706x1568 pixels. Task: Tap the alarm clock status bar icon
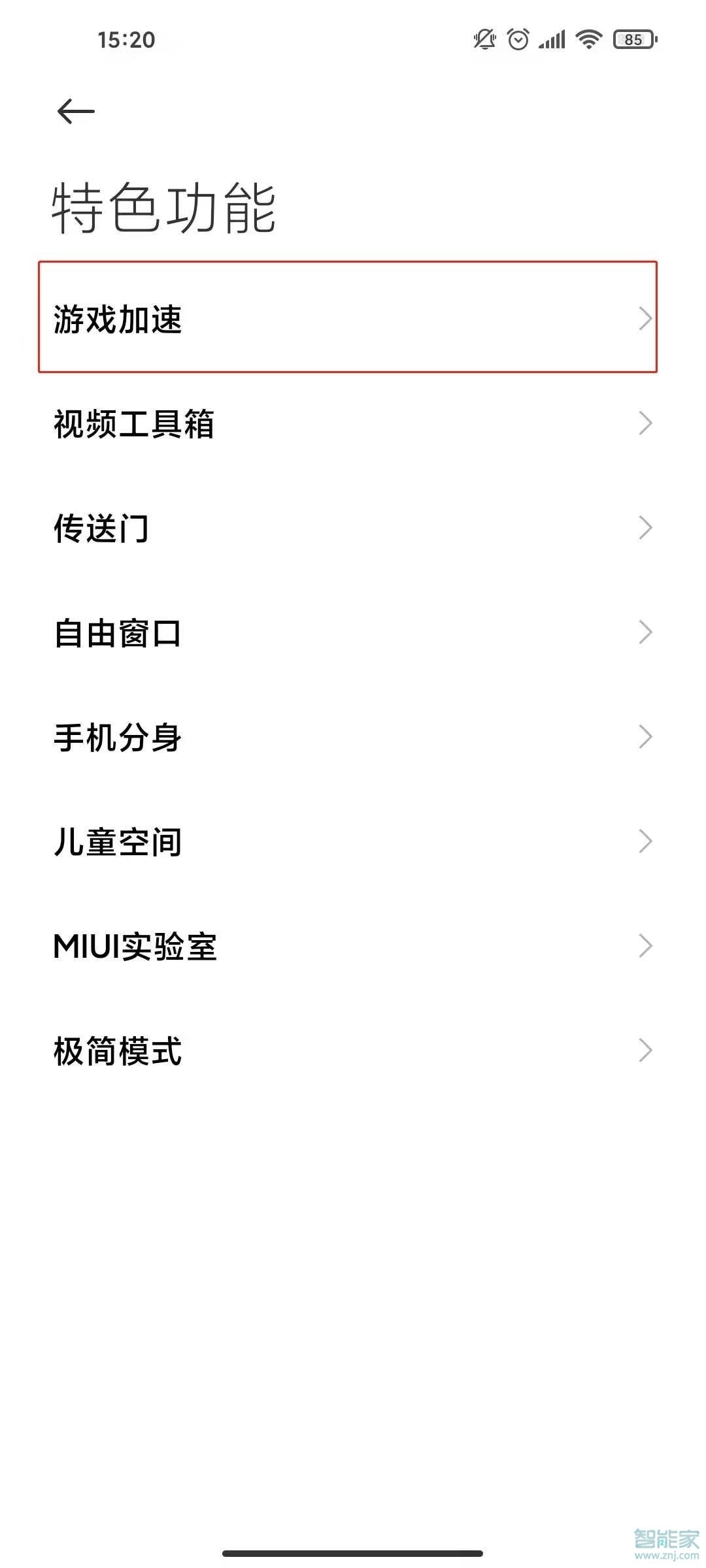pos(518,41)
